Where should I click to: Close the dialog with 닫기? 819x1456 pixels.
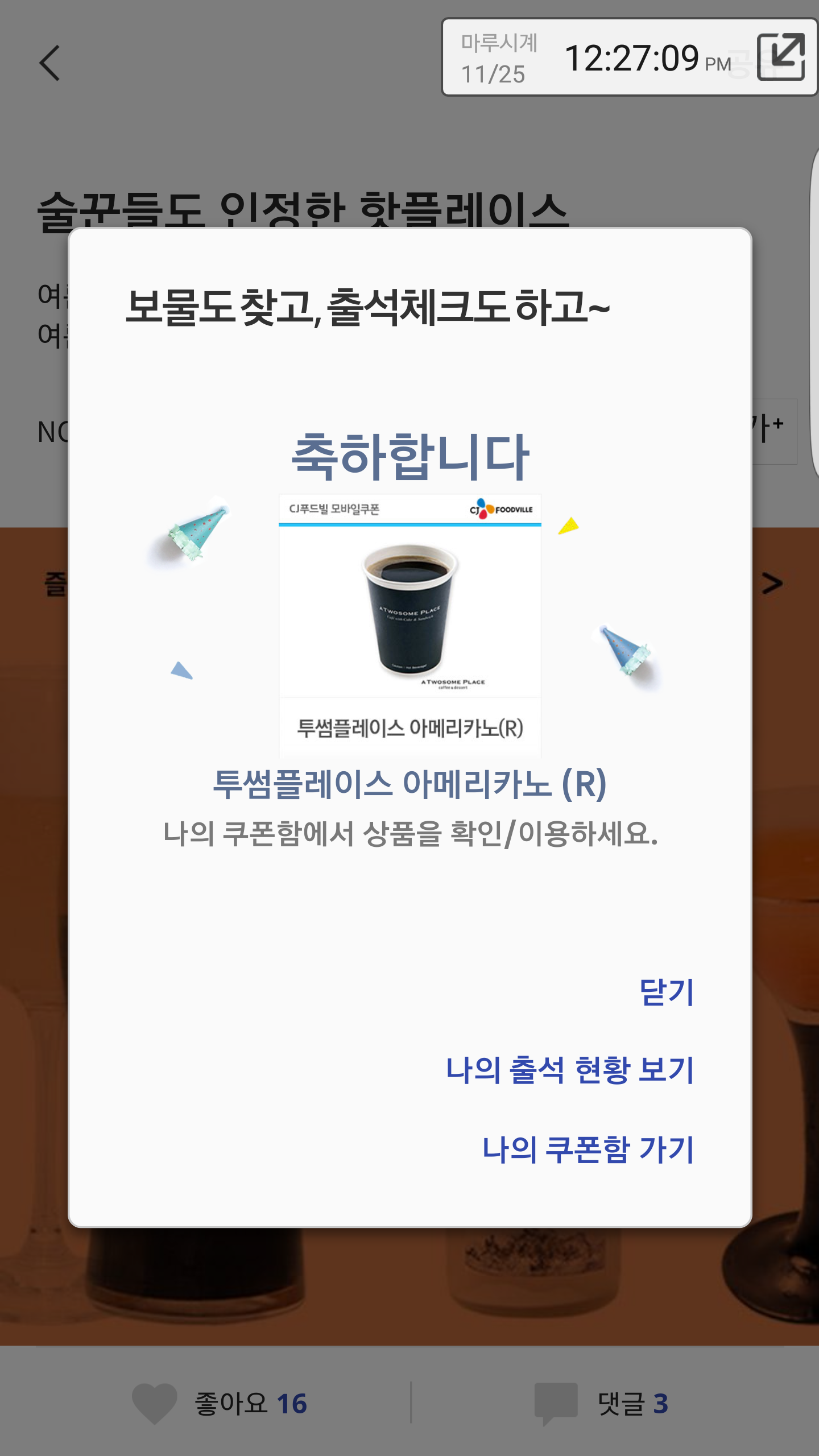point(666,992)
